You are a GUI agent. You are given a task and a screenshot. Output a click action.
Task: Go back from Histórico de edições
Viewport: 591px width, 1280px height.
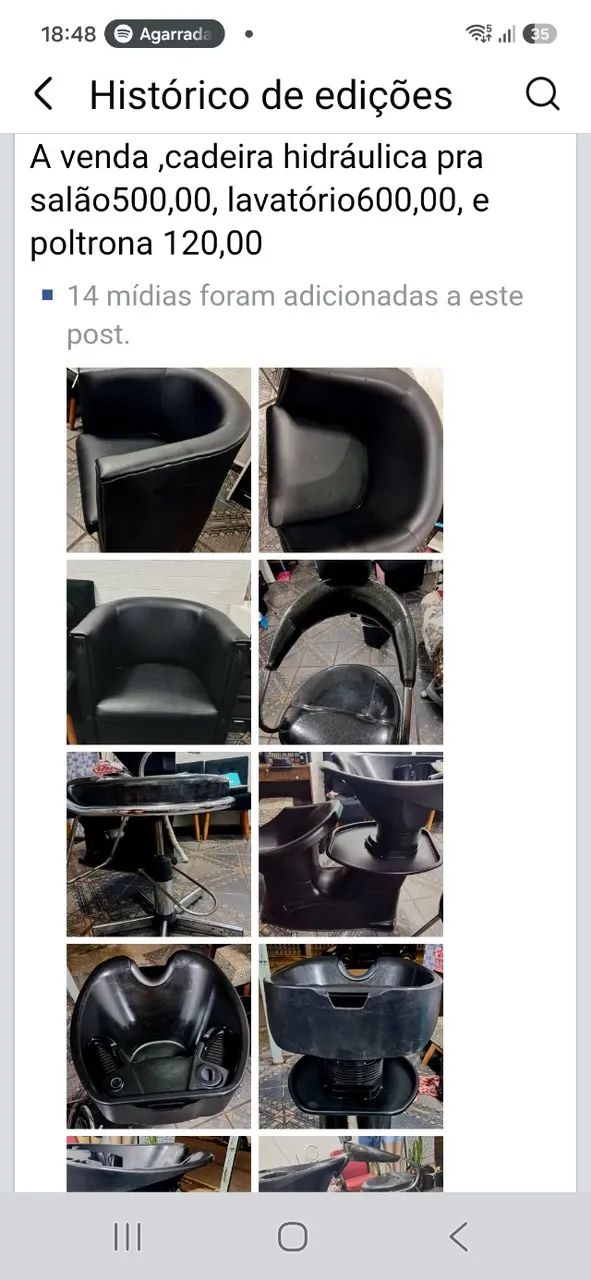point(43,95)
